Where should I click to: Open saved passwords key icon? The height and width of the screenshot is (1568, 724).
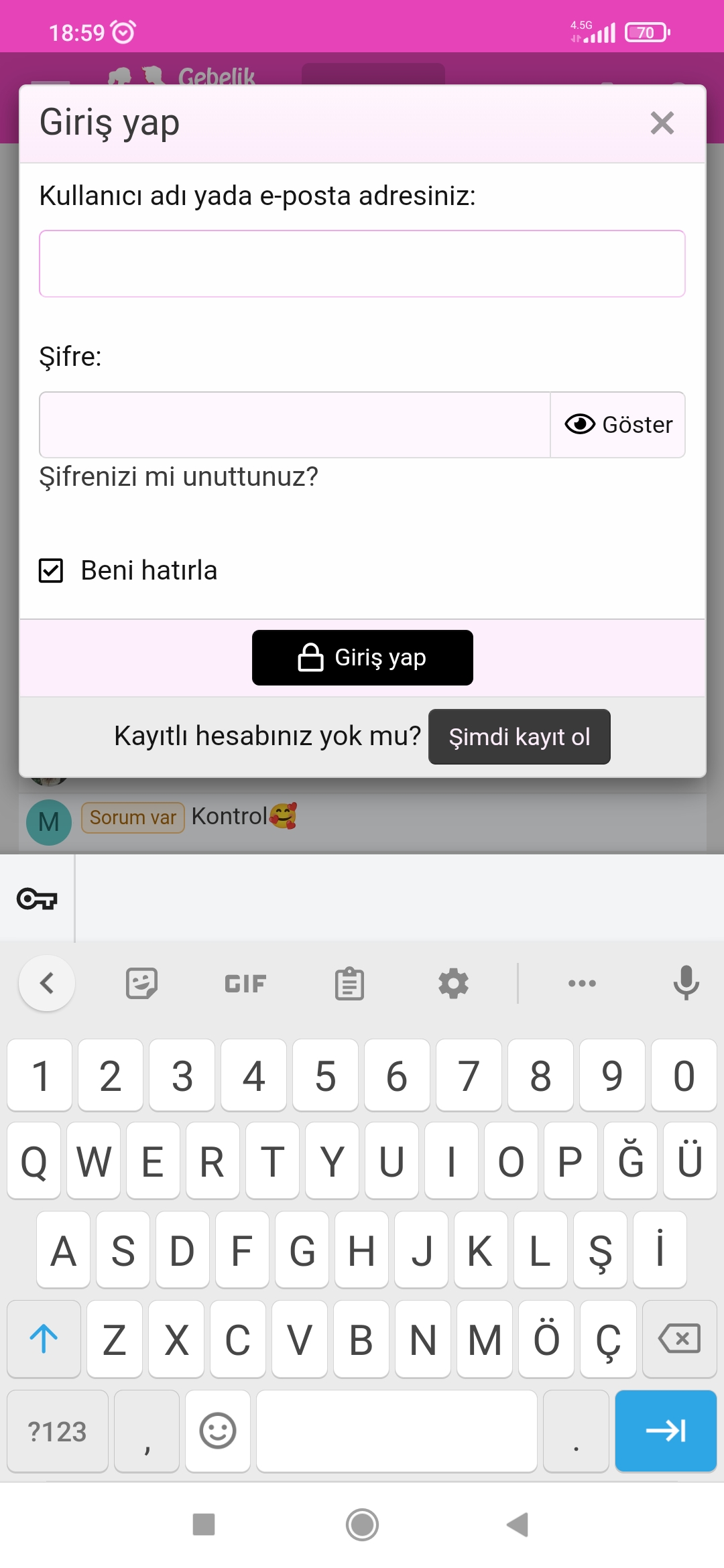coord(37,899)
